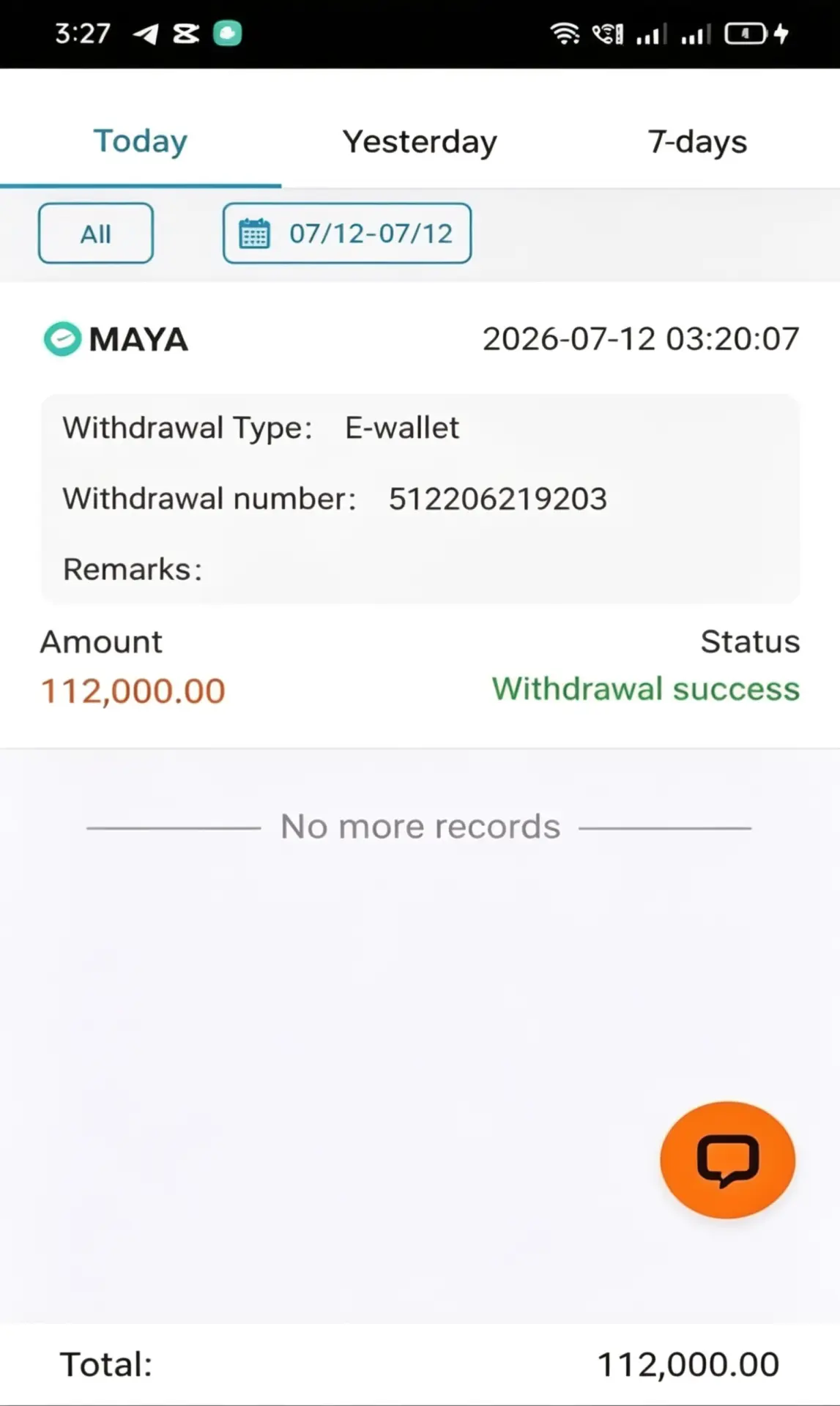
Task: Switch to the Today tab
Action: point(140,141)
